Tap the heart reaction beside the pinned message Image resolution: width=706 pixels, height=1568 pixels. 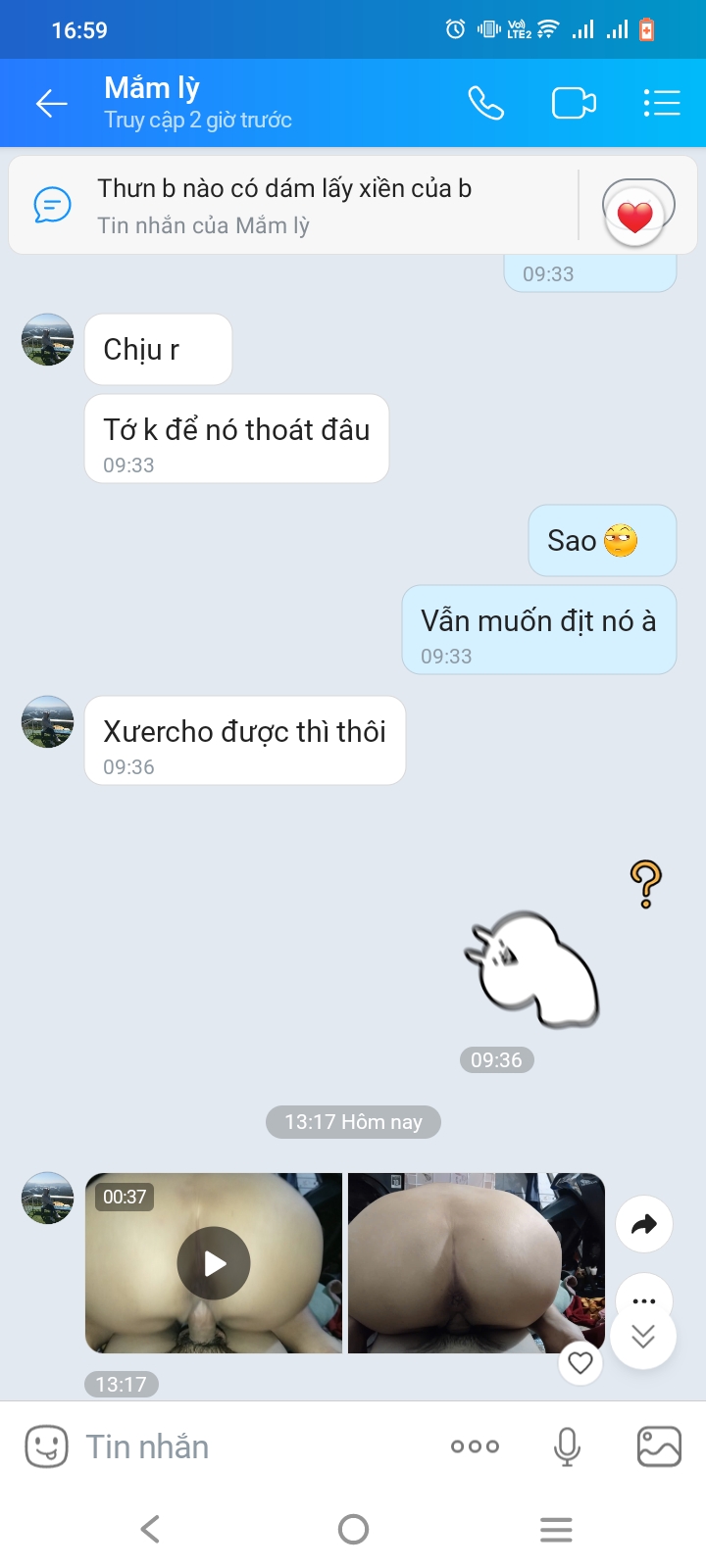point(635,215)
